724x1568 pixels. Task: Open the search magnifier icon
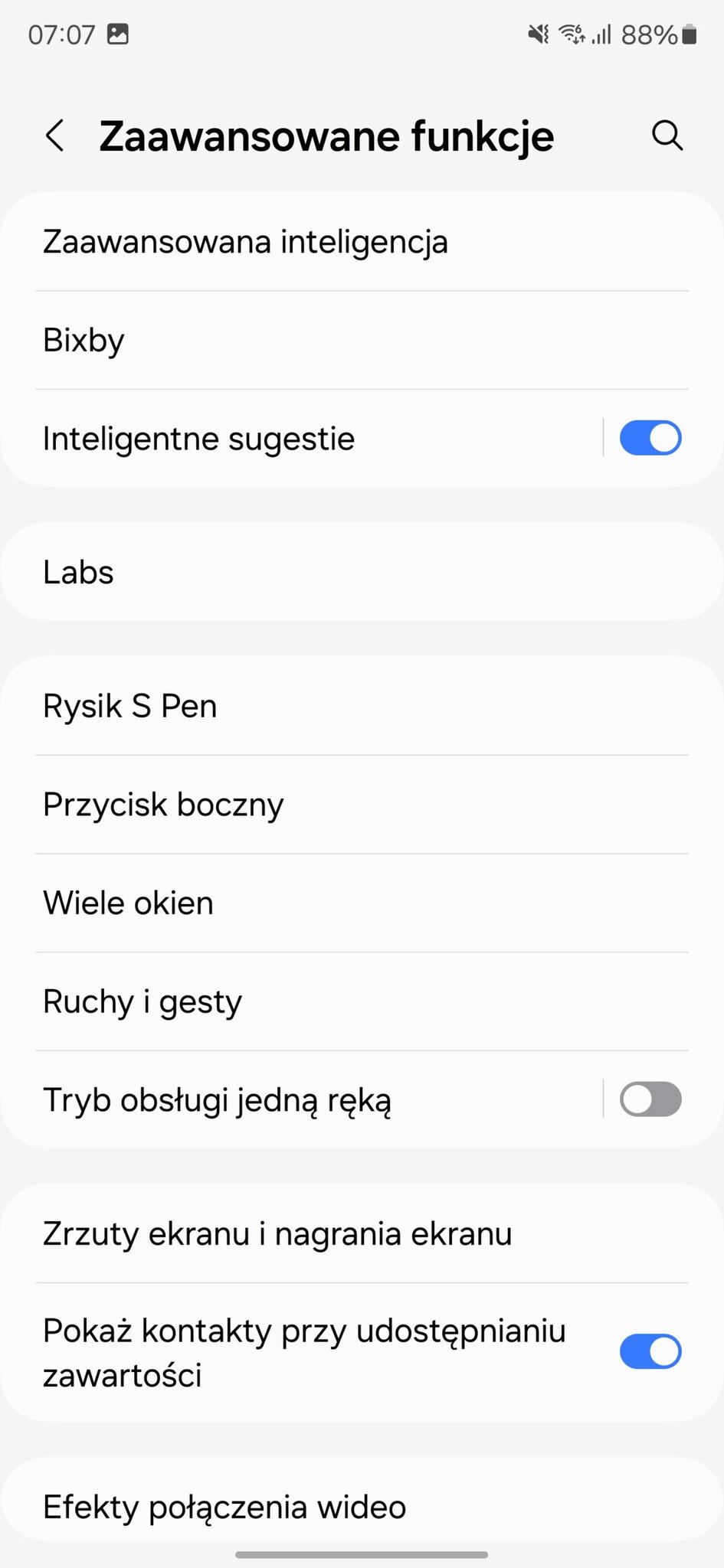(x=667, y=136)
